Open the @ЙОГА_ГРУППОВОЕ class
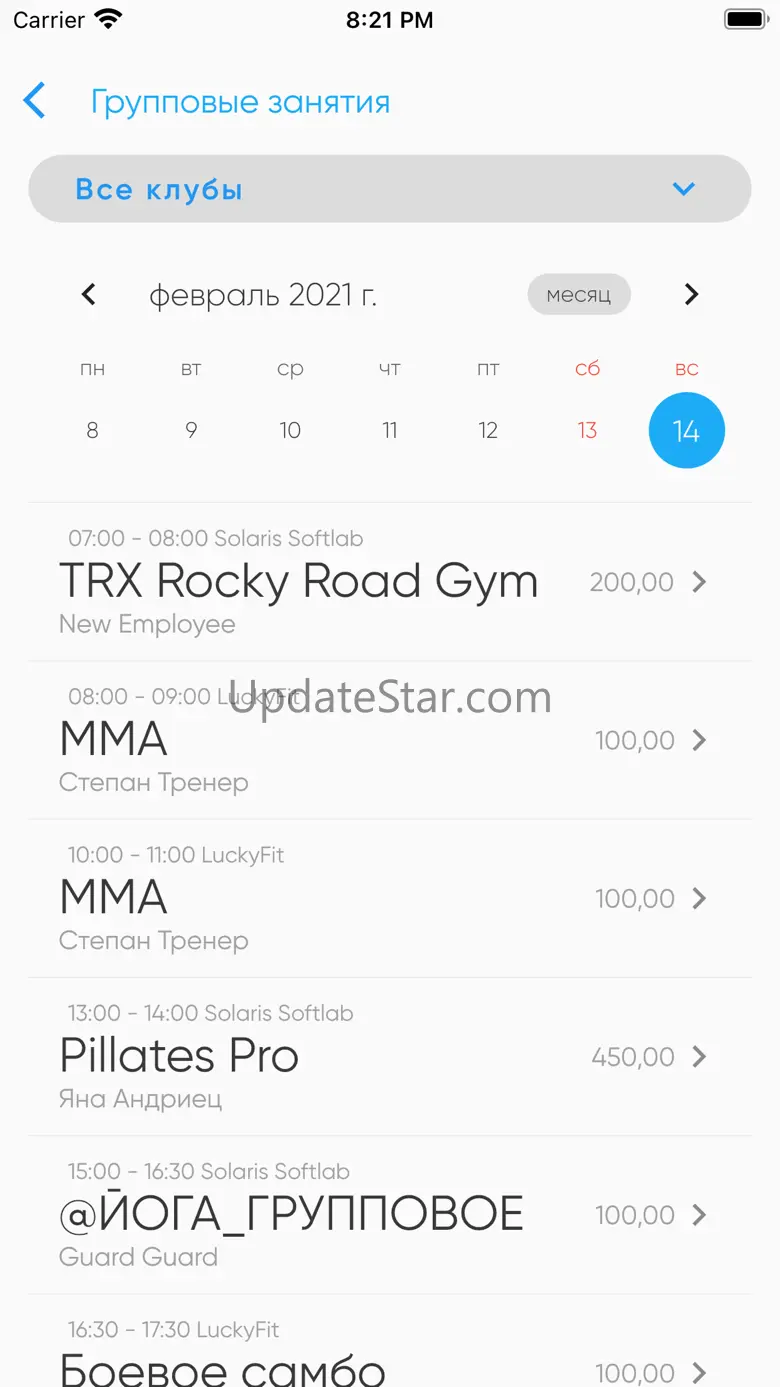 389,1214
